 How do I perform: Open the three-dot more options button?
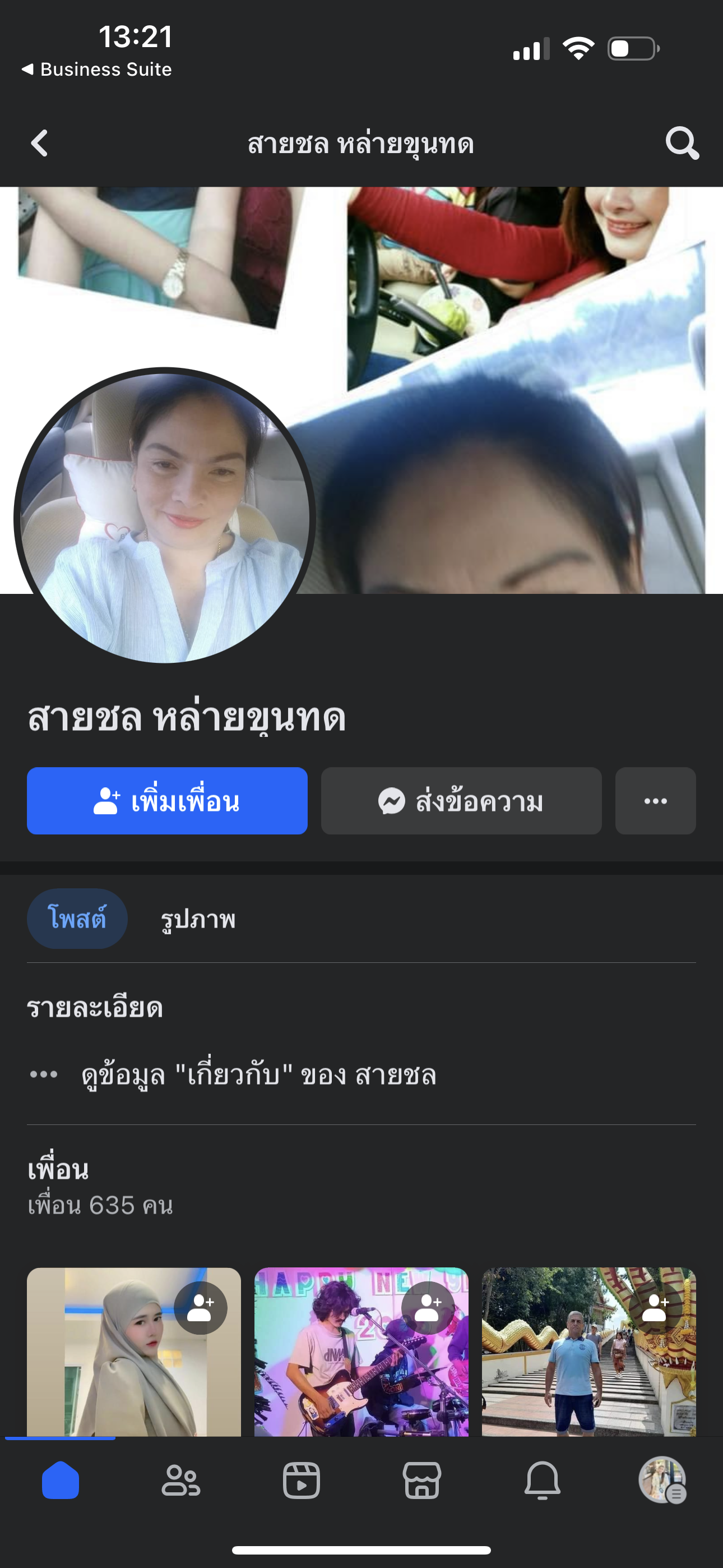(655, 801)
